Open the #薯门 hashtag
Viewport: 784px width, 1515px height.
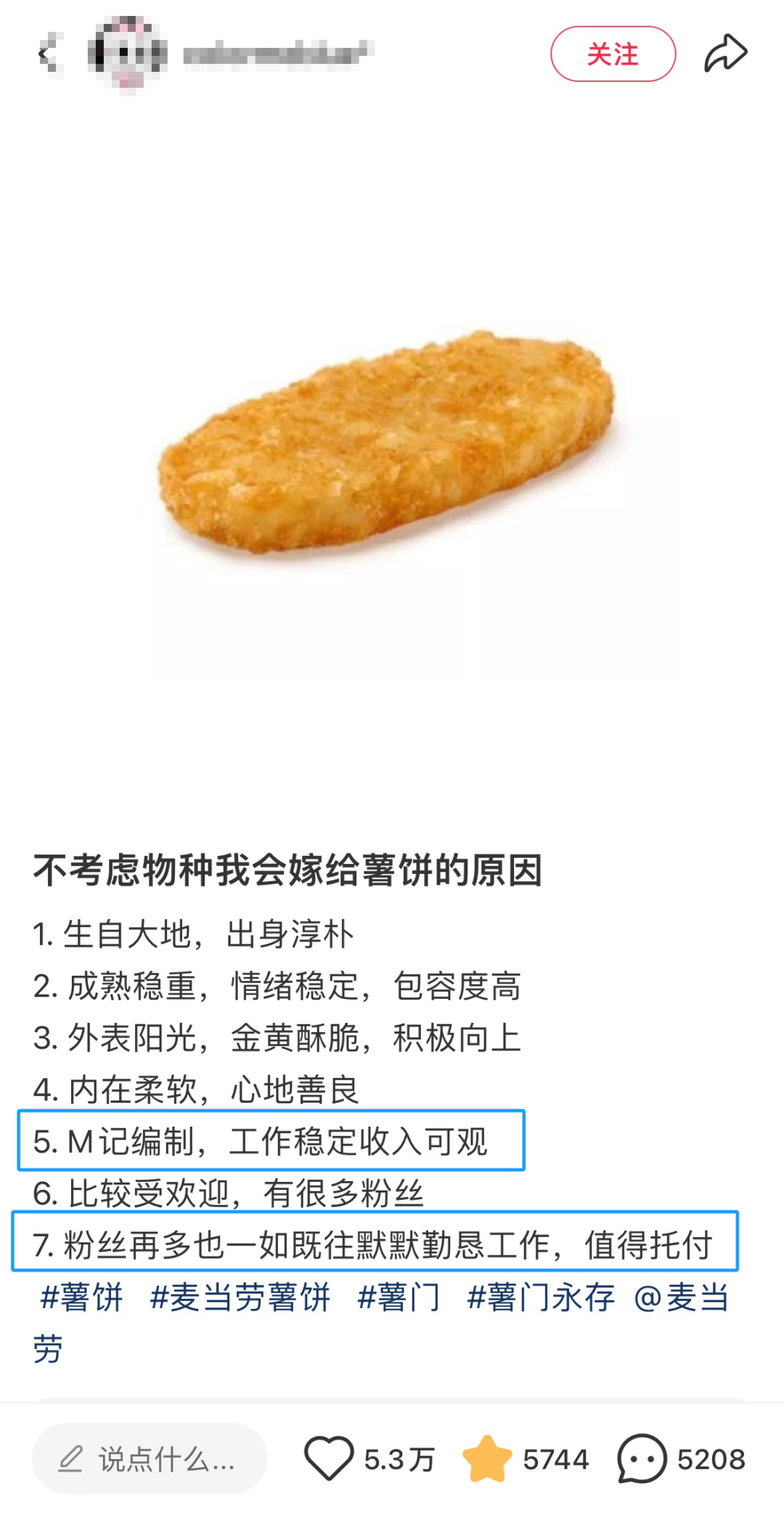[399, 1297]
